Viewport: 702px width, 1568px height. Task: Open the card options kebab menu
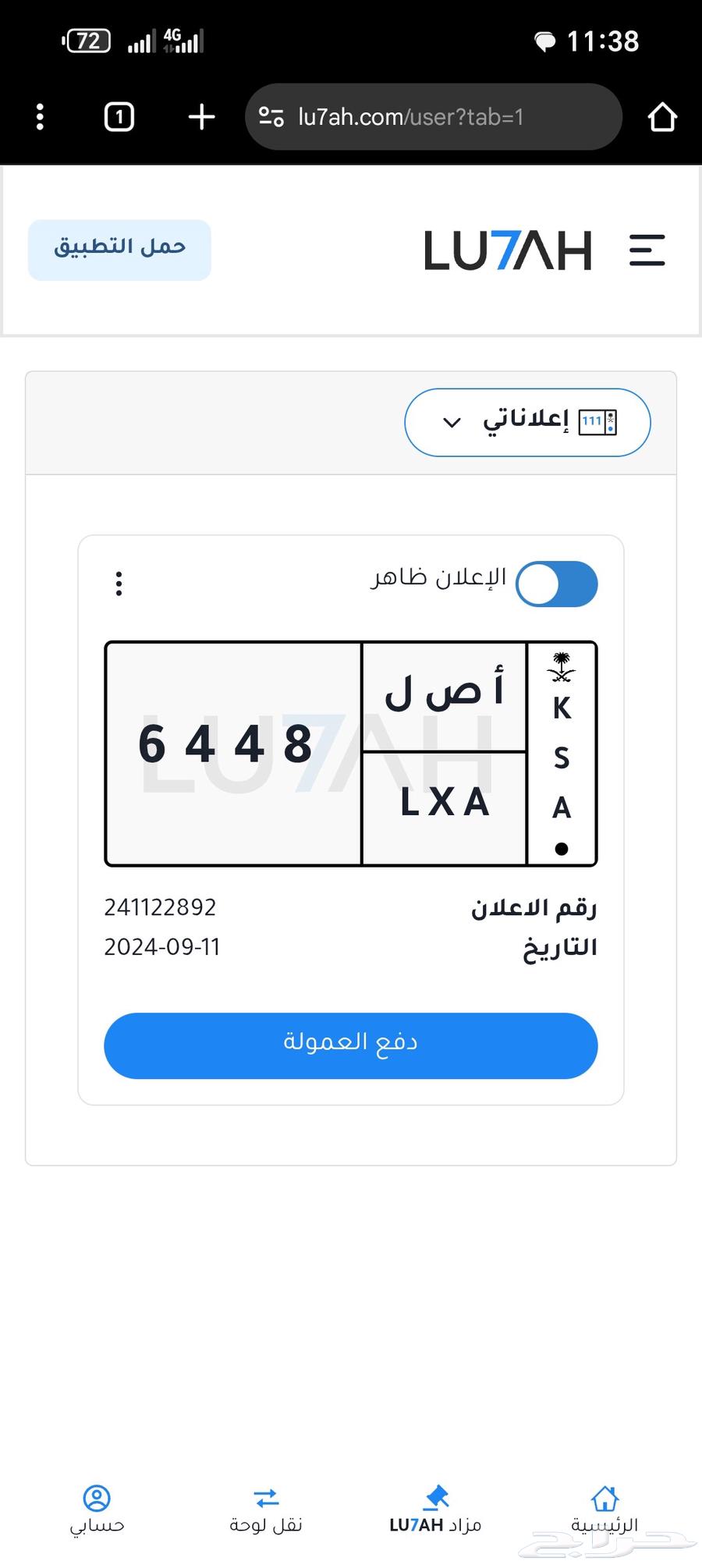[119, 584]
